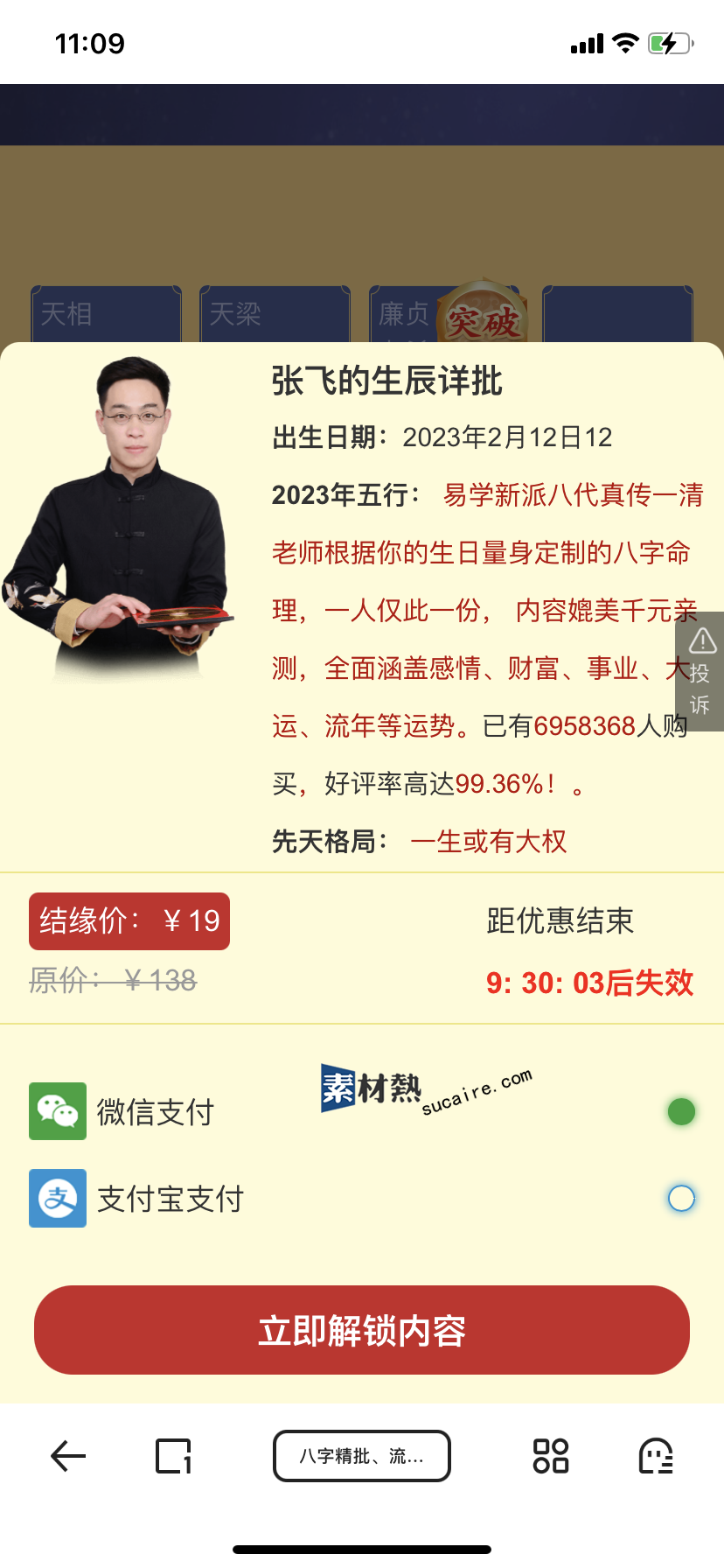Screen dimensions: 724x1568
Task: Tap the 八字精批 address bar
Action: click(x=361, y=1456)
